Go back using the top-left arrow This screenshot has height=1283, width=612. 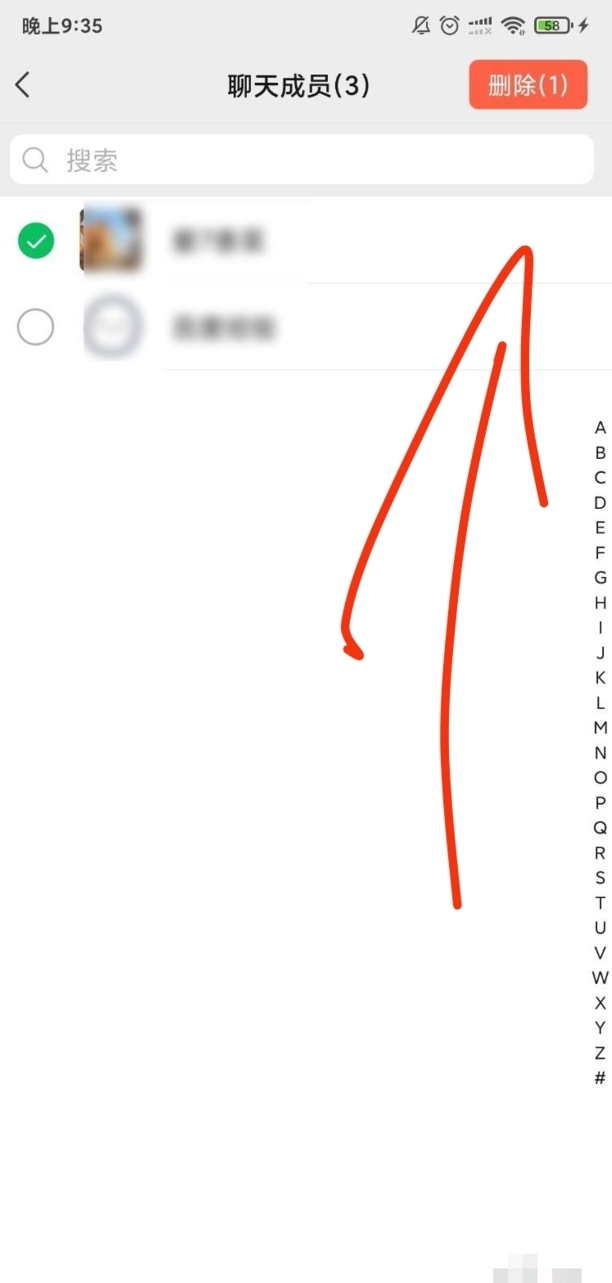[23, 85]
